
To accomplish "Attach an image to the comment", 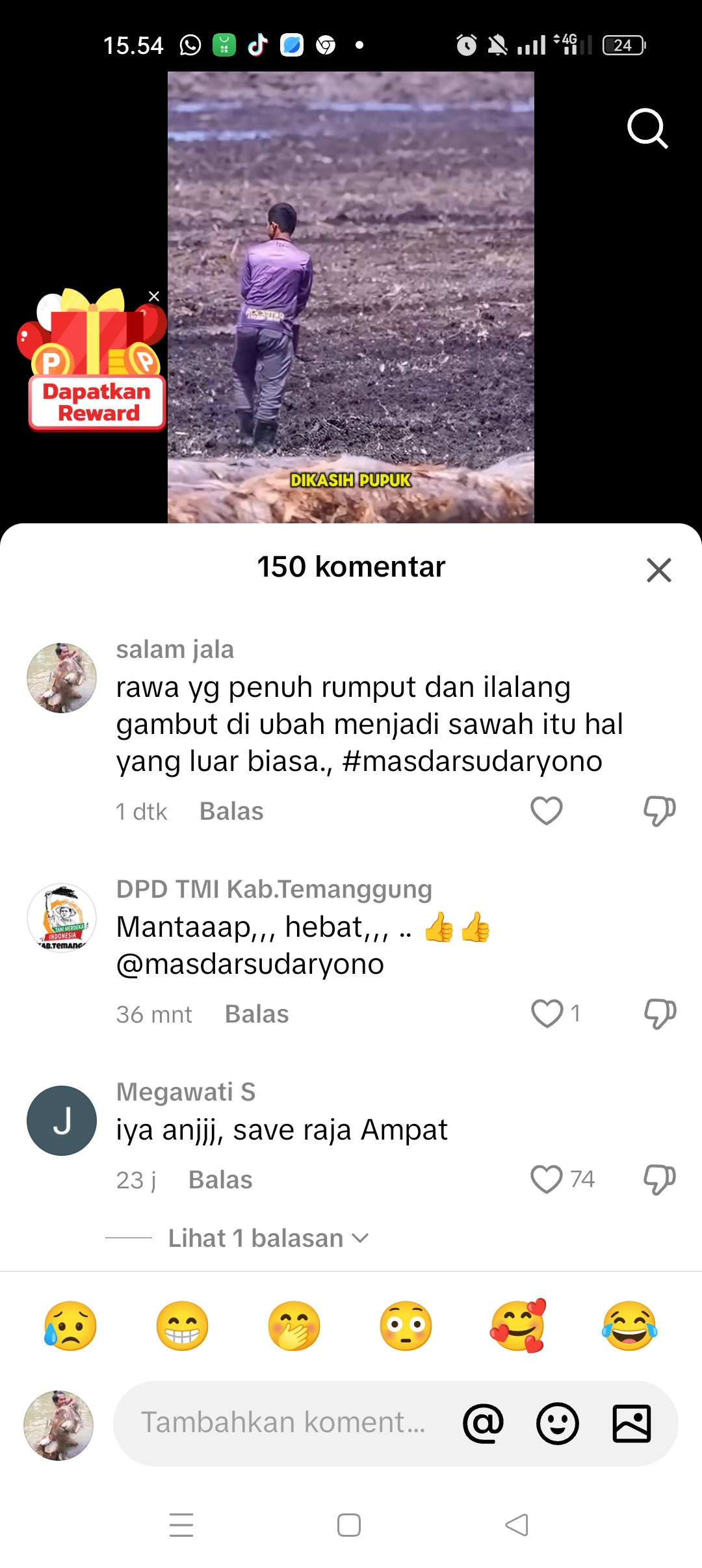I will (632, 1423).
